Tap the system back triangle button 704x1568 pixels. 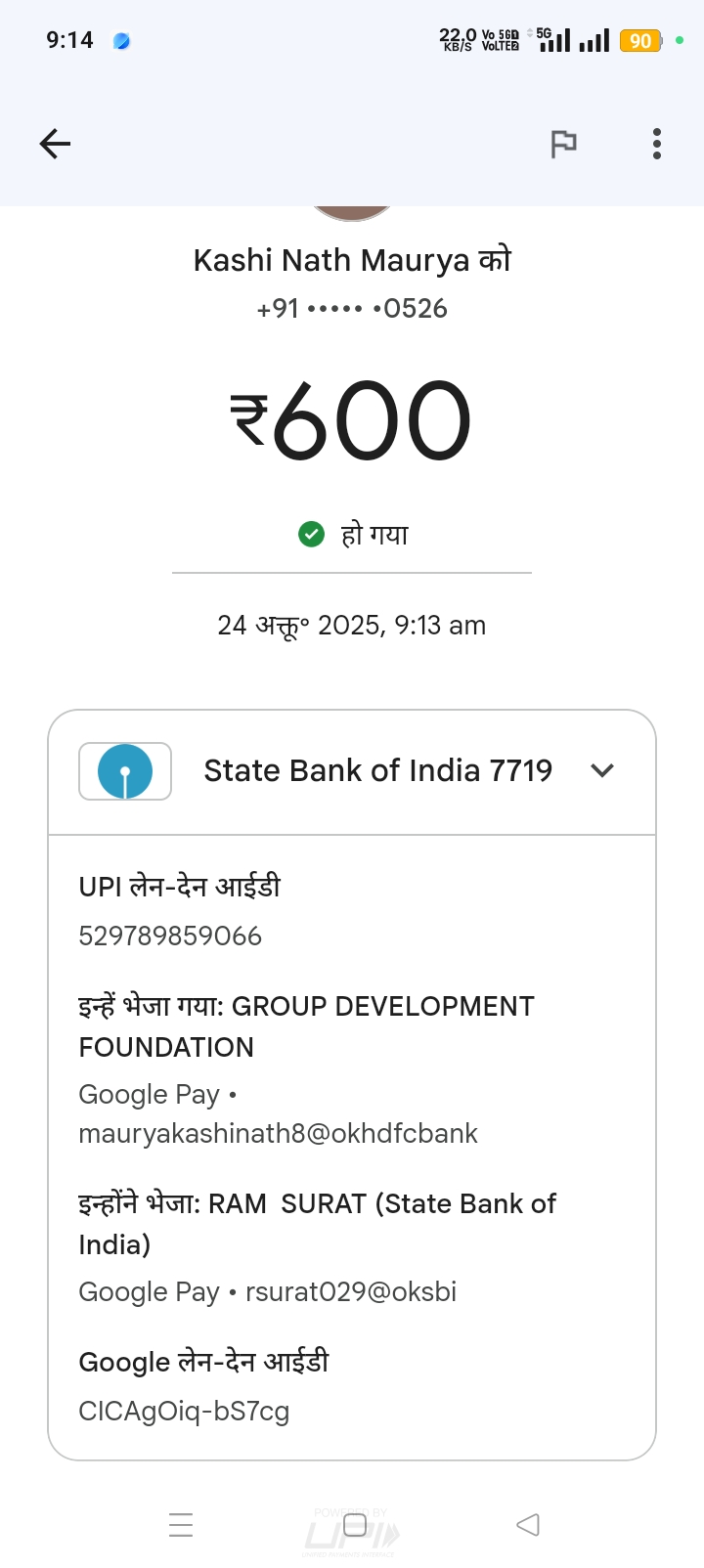click(528, 1524)
